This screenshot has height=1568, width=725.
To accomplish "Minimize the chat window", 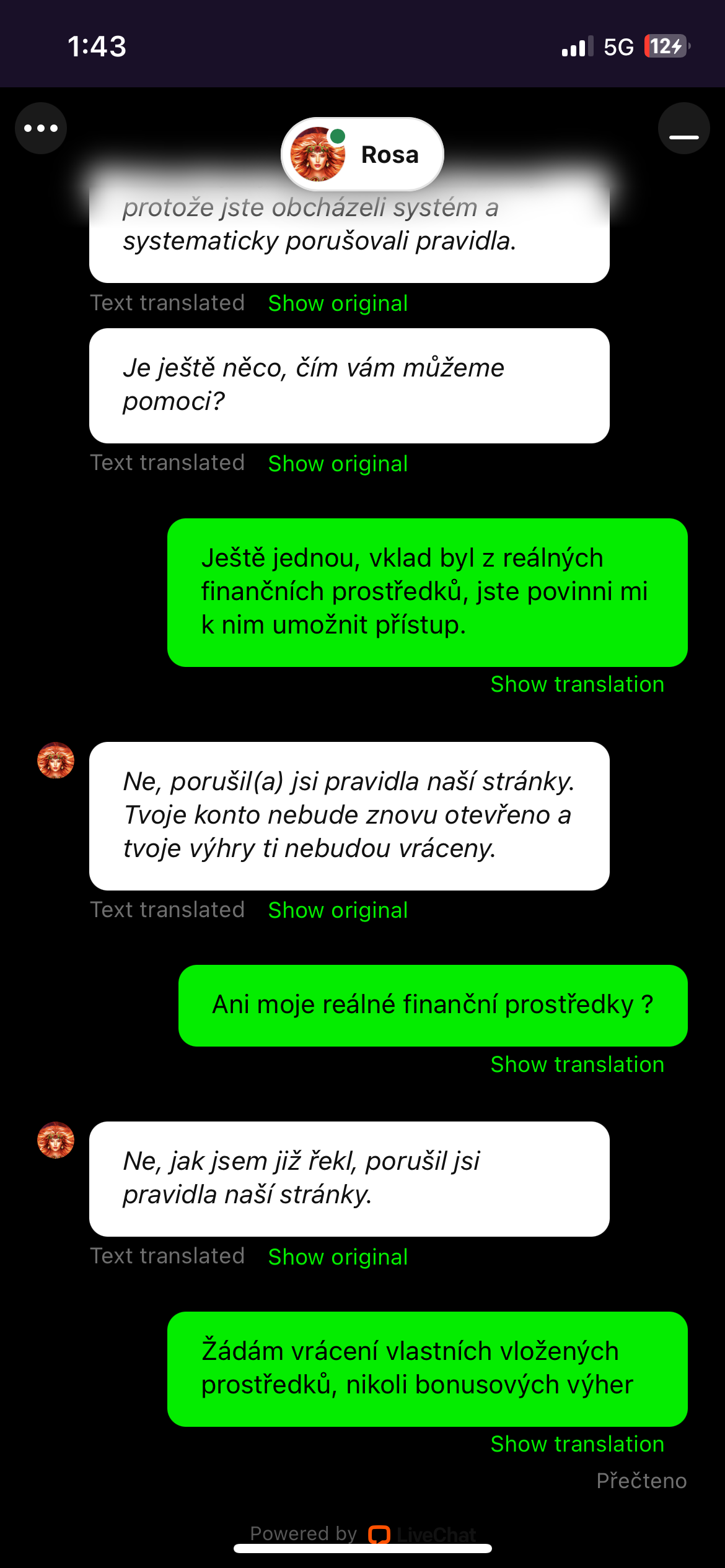I will coord(683,128).
